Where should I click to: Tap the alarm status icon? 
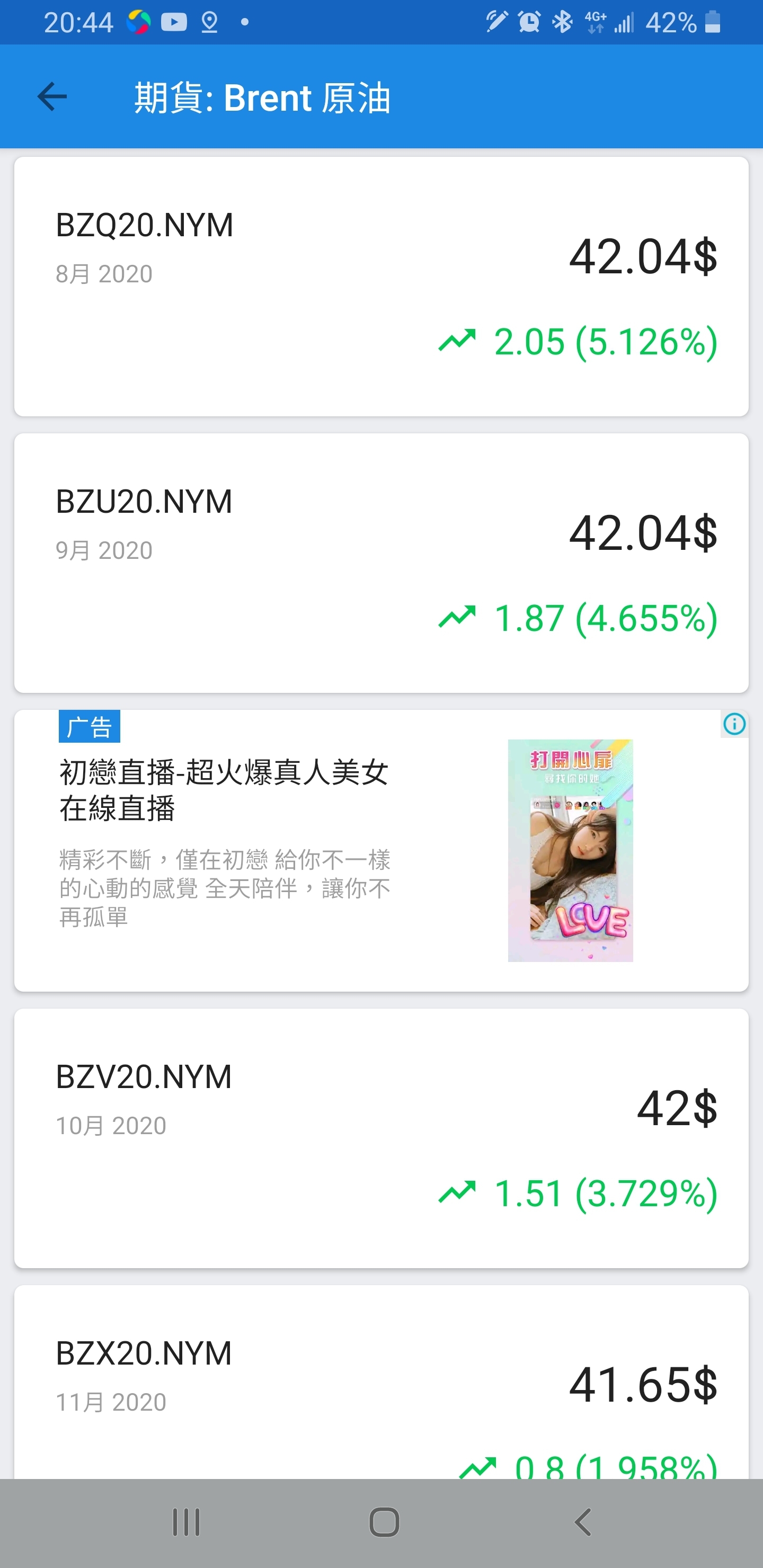point(527,22)
